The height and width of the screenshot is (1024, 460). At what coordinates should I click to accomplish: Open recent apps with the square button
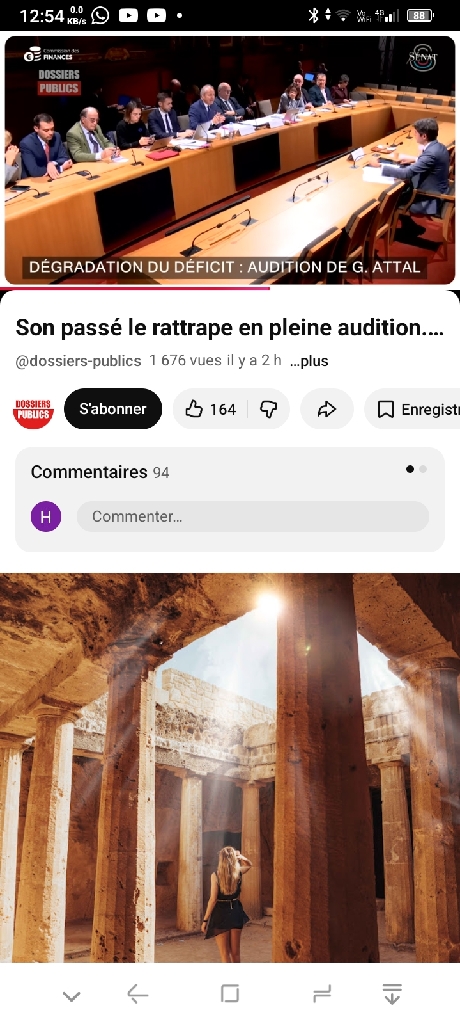pyautogui.click(x=230, y=993)
